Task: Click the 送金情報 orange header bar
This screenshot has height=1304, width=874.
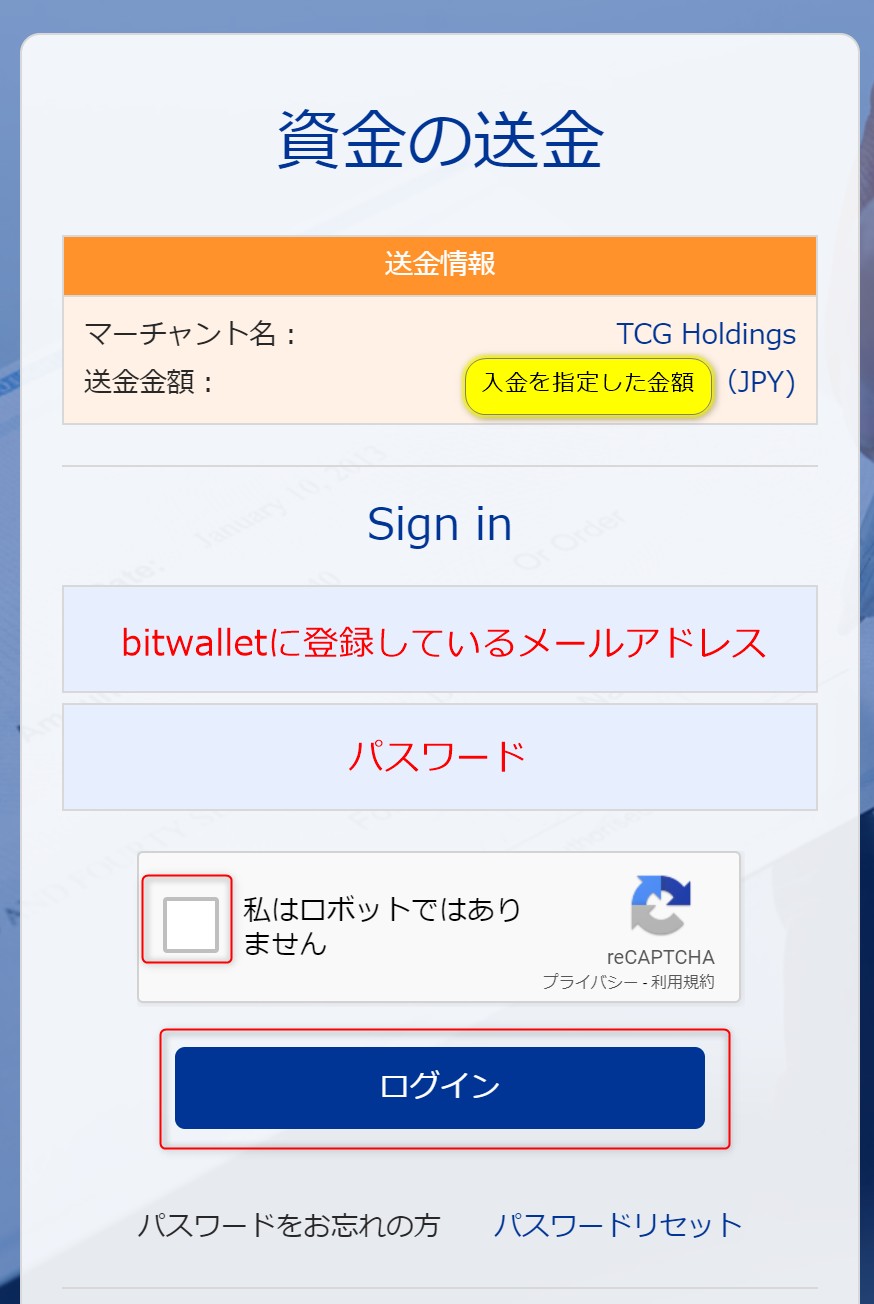Action: point(440,265)
